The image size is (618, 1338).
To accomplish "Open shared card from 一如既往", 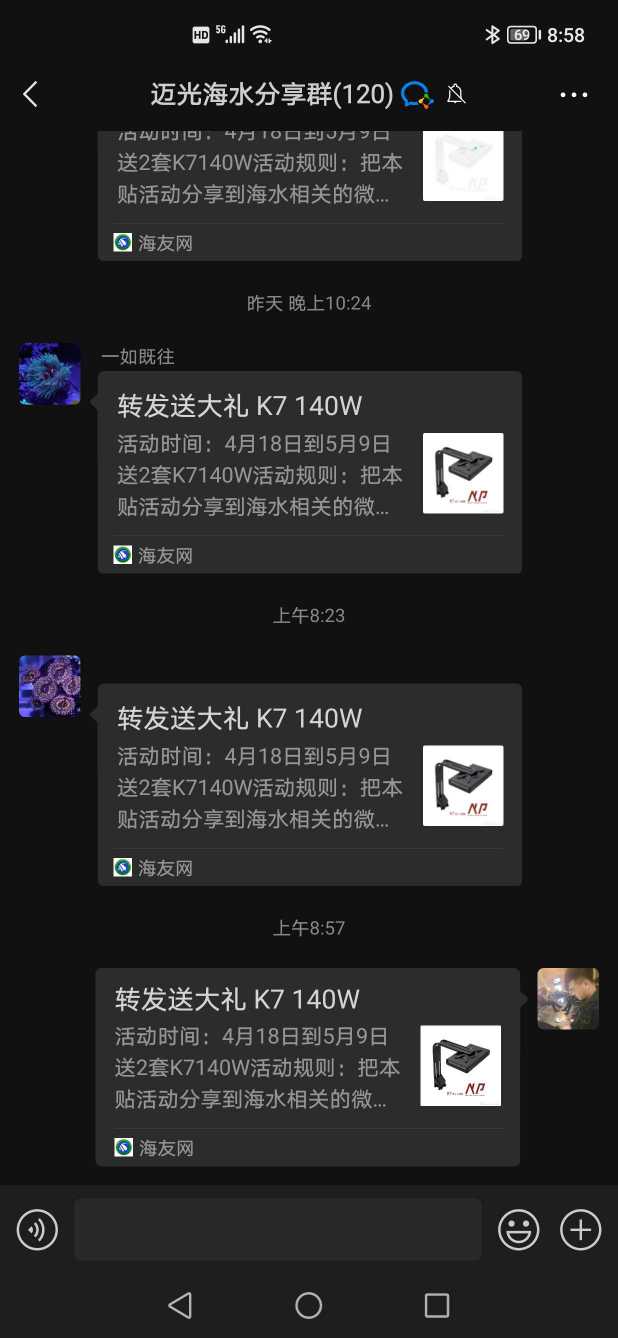I will (x=309, y=472).
